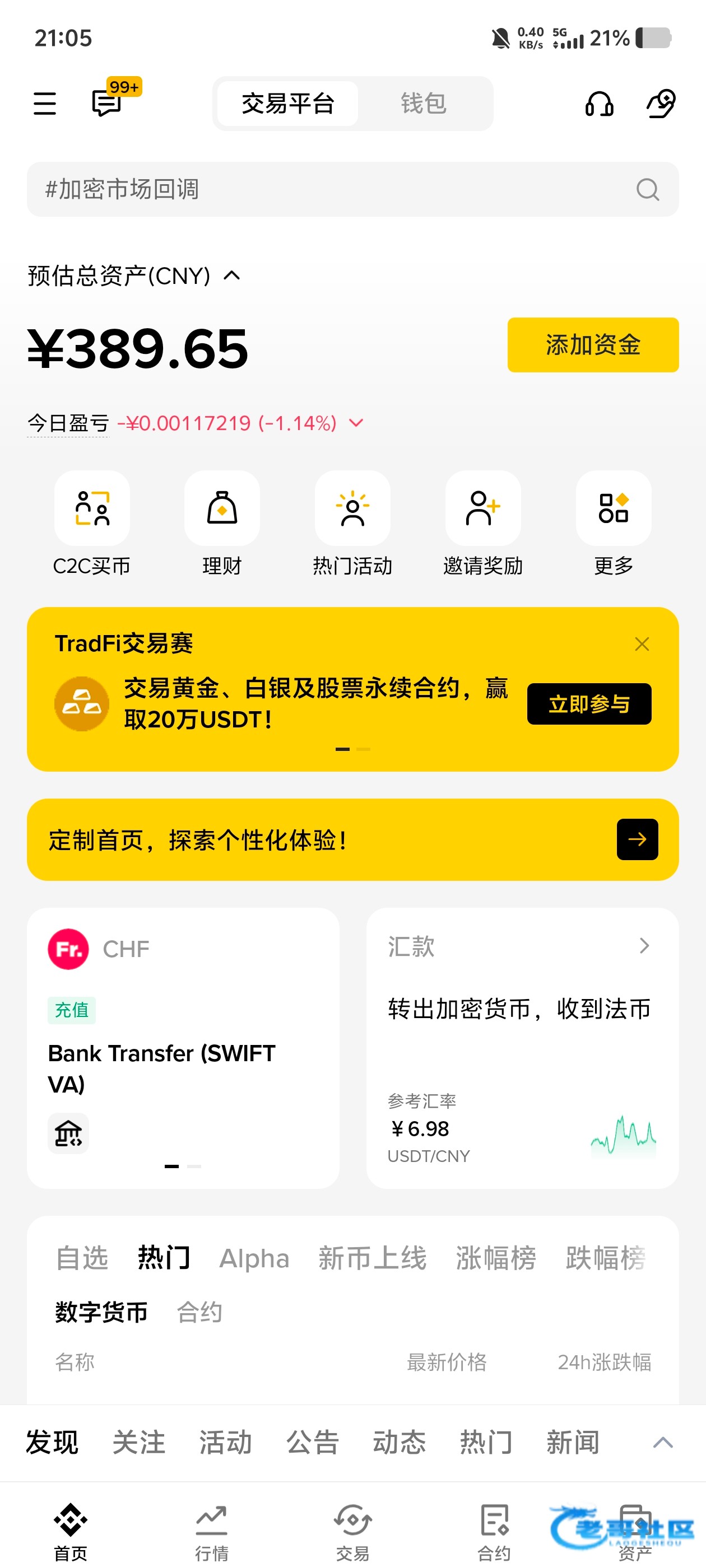Contact customer support via headset icon

[599, 104]
